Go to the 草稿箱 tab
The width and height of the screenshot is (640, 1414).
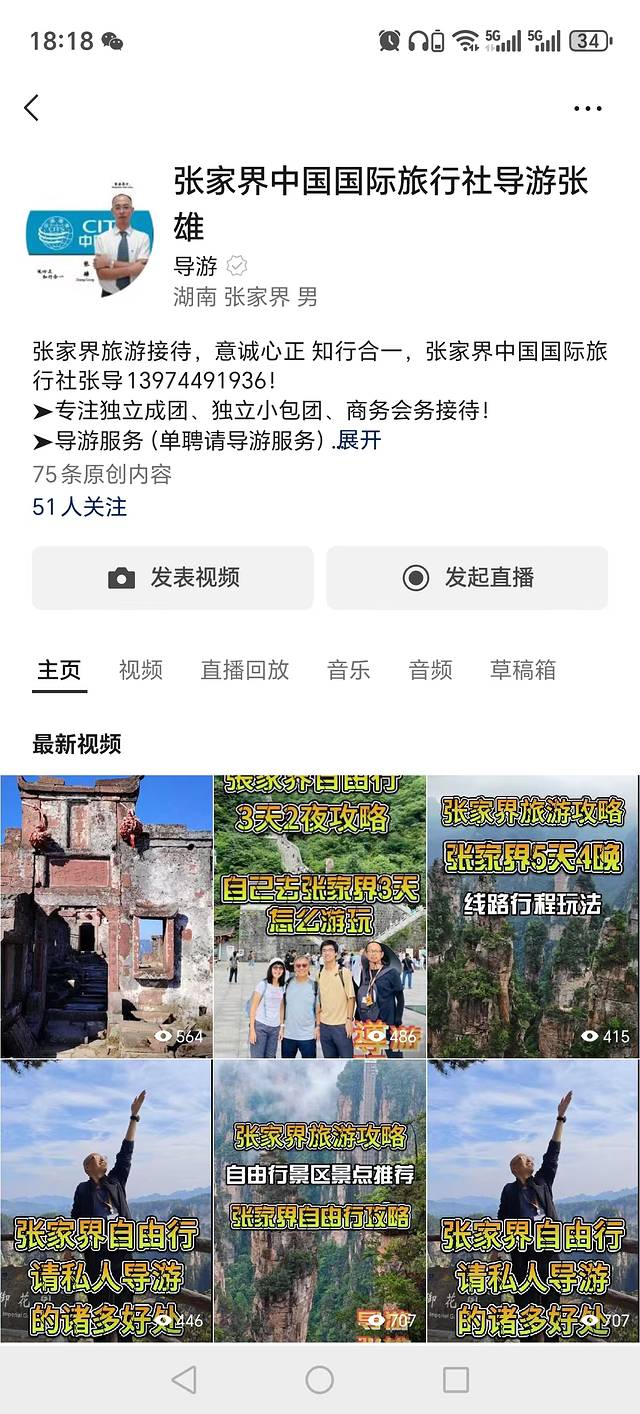[x=523, y=670]
